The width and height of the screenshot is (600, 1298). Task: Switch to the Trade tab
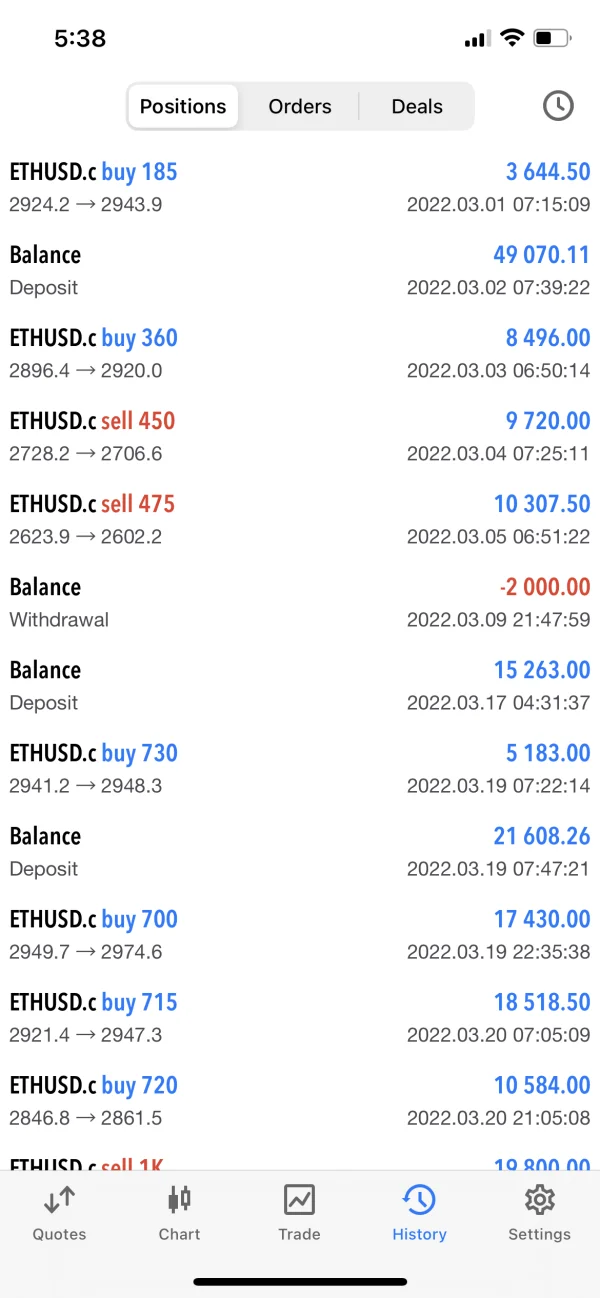point(299,1212)
